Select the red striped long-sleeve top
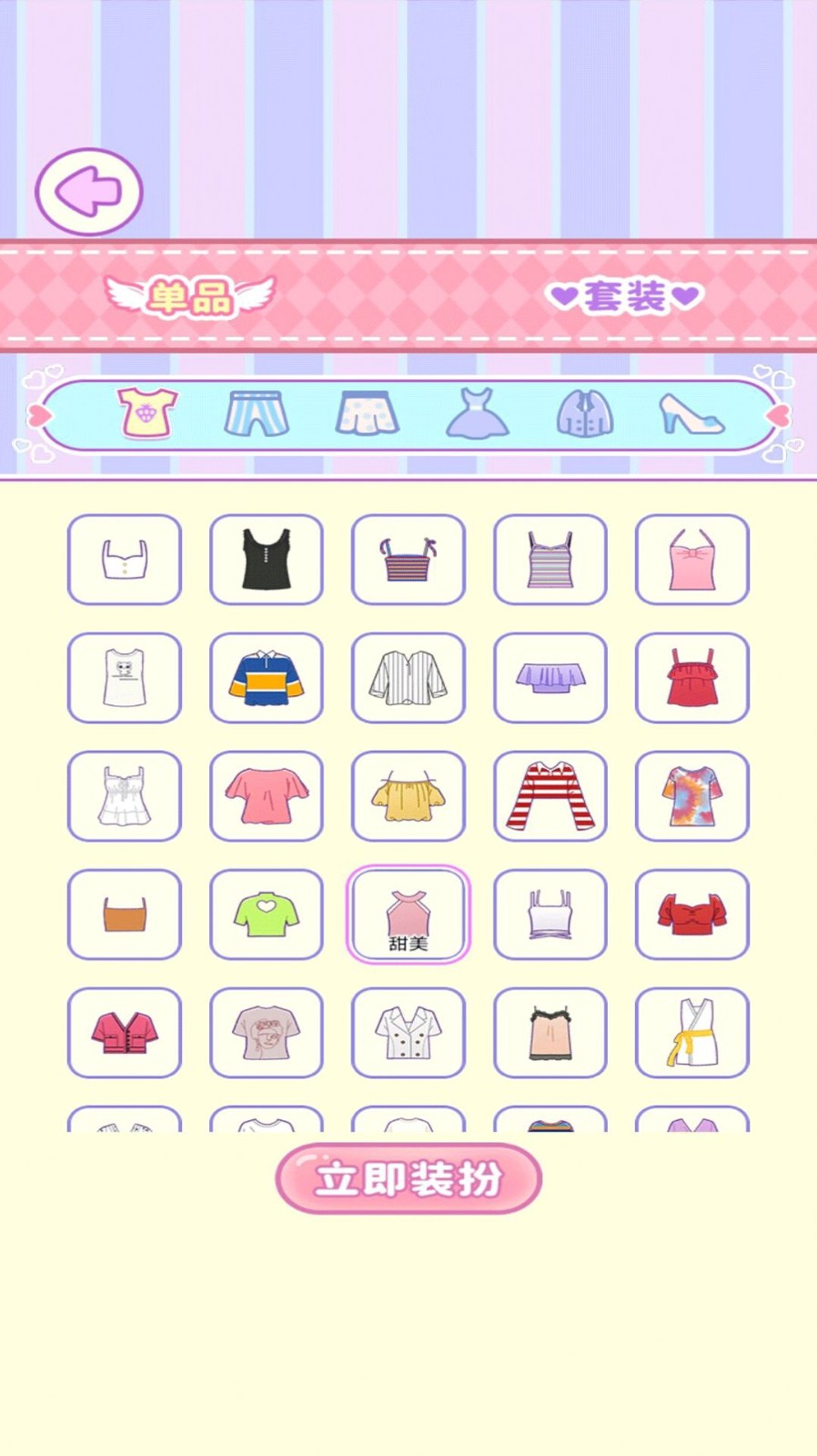This screenshot has width=817, height=1456. 550,796
